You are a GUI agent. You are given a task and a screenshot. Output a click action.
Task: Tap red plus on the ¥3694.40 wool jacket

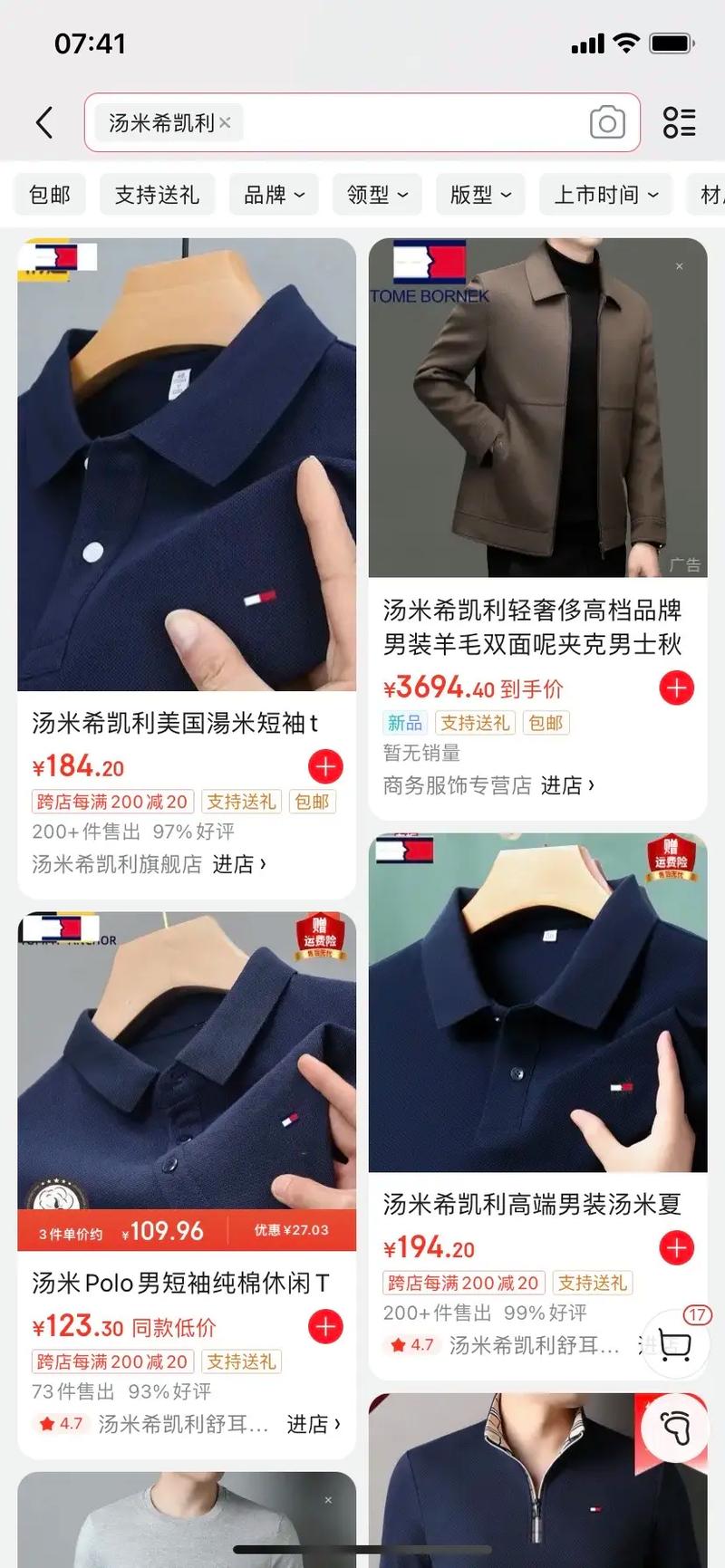[676, 688]
